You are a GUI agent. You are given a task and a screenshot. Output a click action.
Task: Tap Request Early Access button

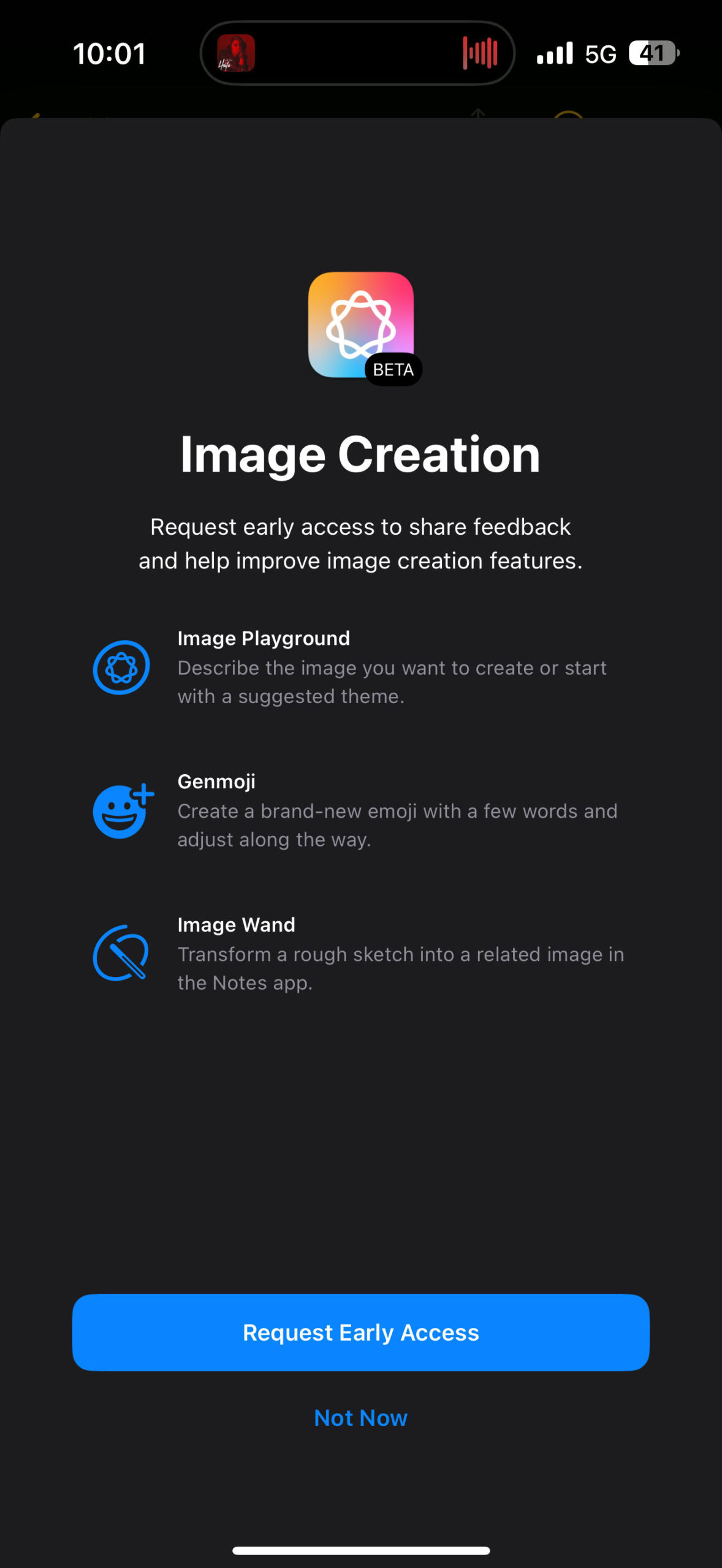click(x=360, y=1332)
